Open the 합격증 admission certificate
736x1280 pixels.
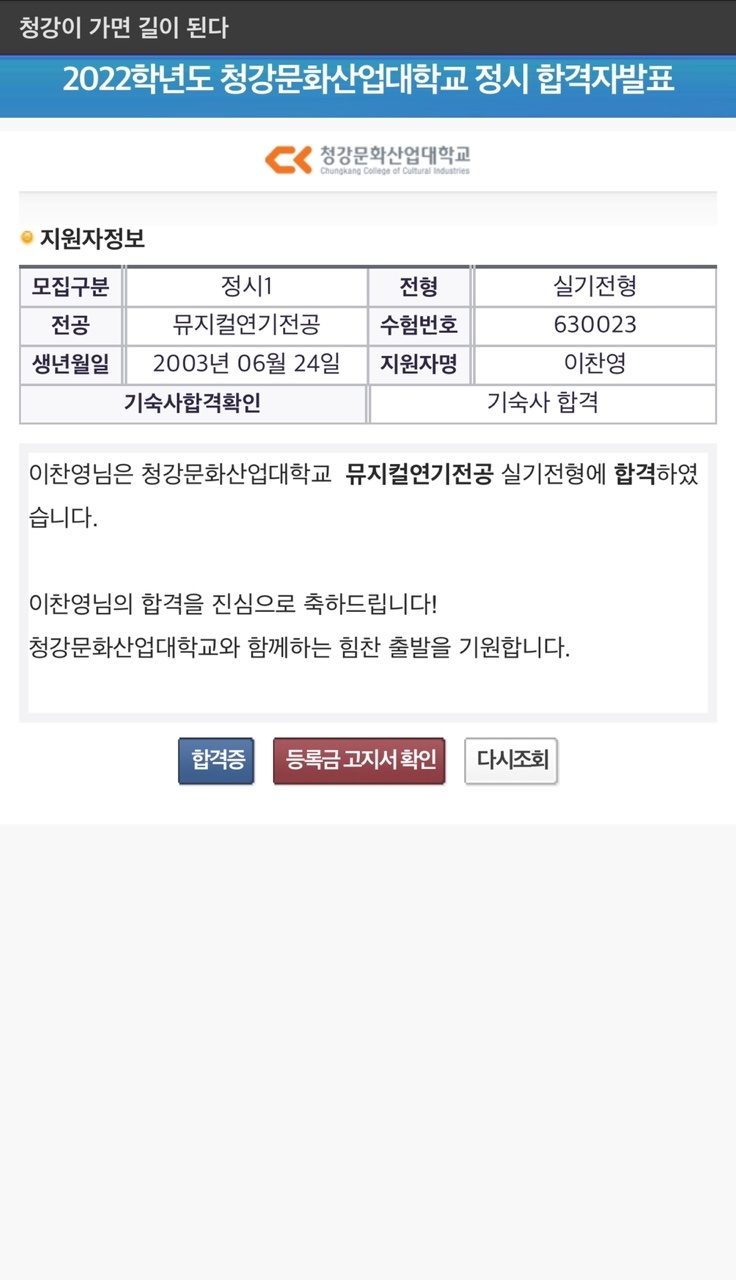[216, 760]
